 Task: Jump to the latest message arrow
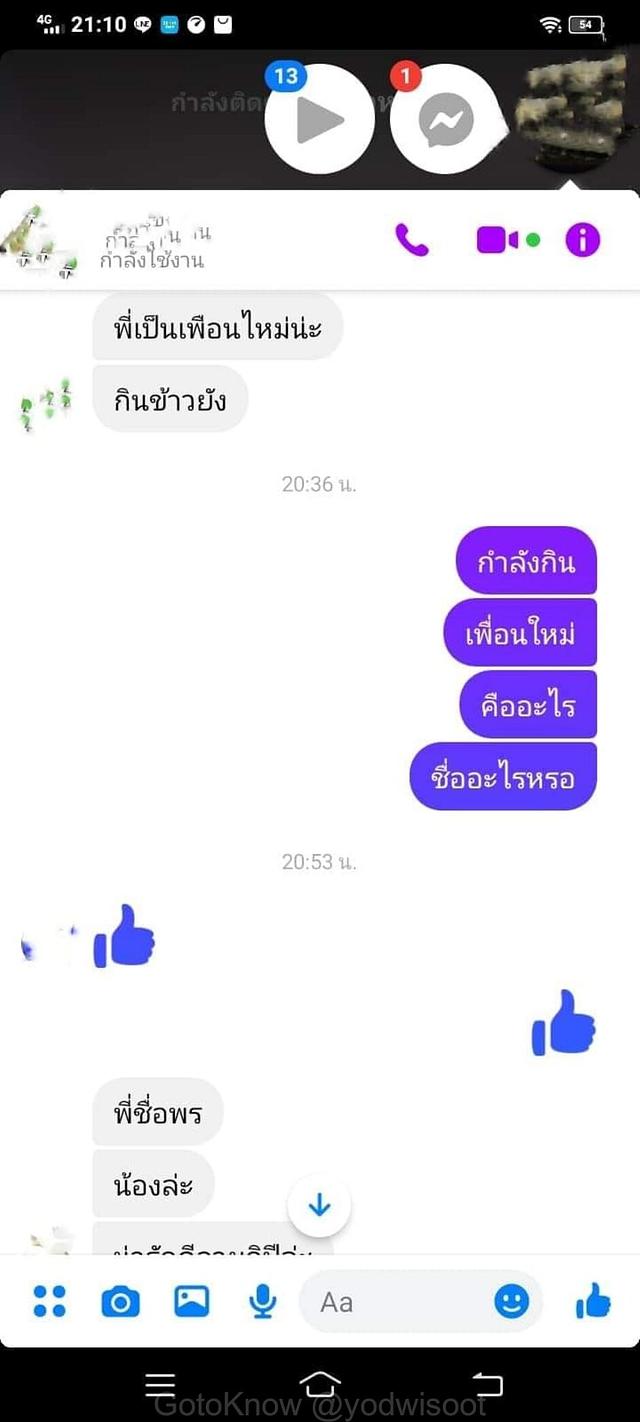319,1205
